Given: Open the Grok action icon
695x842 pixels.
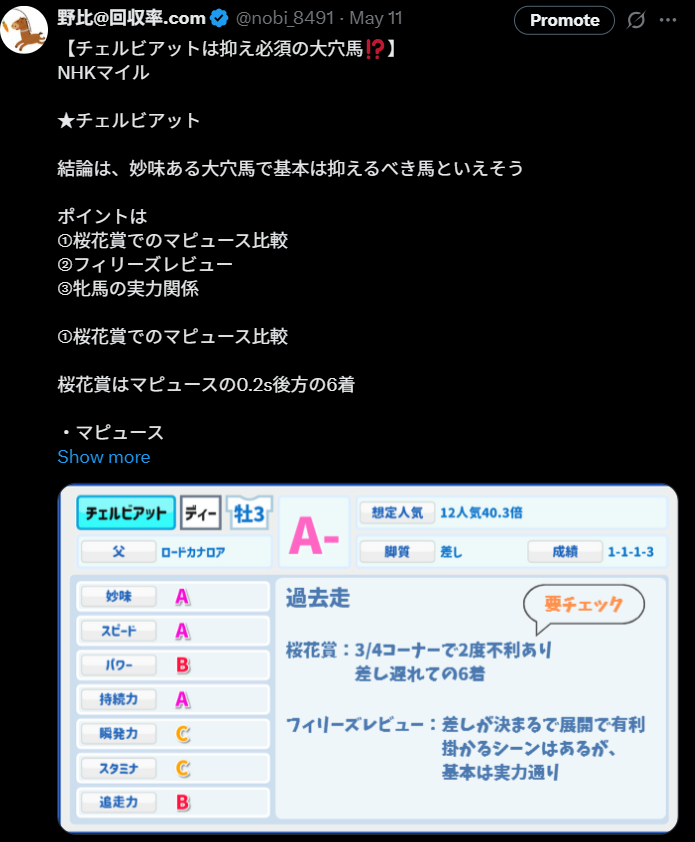Looking at the screenshot, I should pos(634,20).
